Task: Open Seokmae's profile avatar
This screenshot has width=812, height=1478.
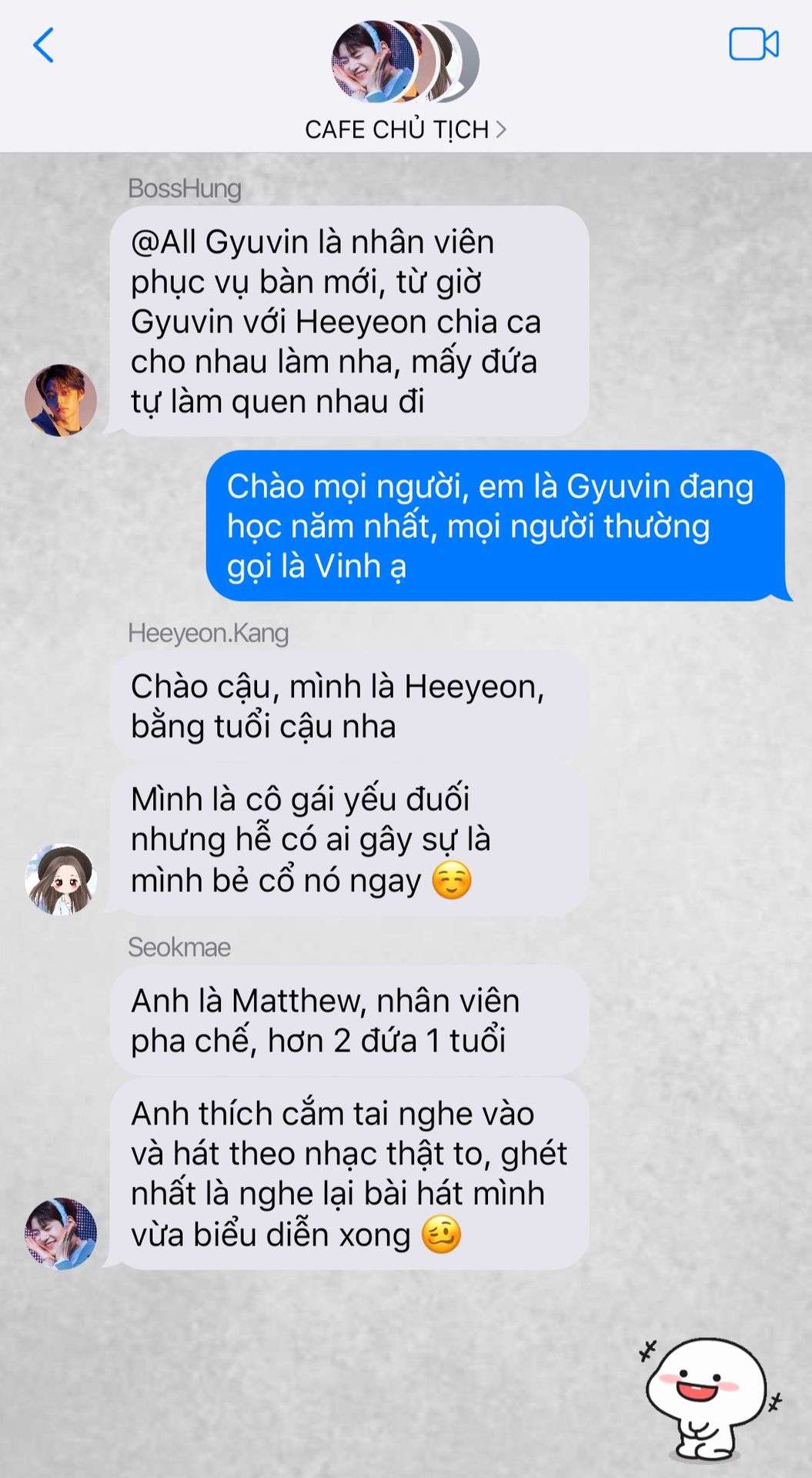Action: [x=61, y=1233]
